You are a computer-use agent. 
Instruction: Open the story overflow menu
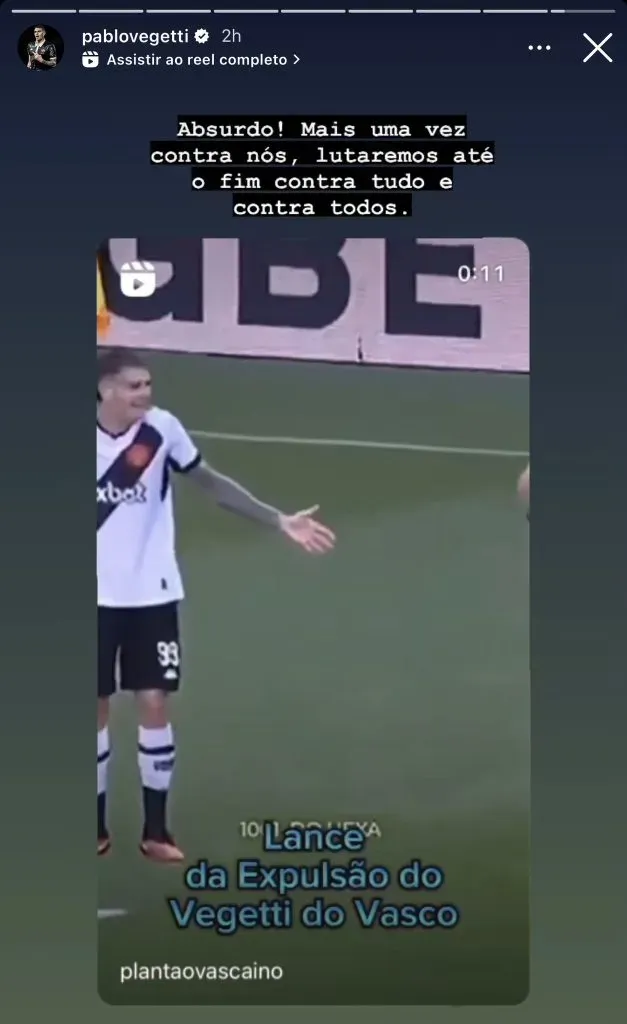click(539, 48)
